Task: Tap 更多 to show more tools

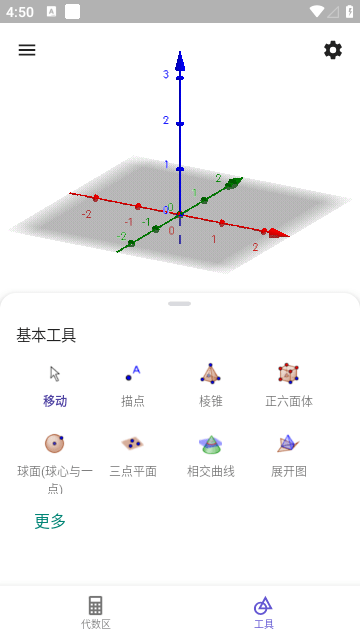Action: (x=50, y=521)
